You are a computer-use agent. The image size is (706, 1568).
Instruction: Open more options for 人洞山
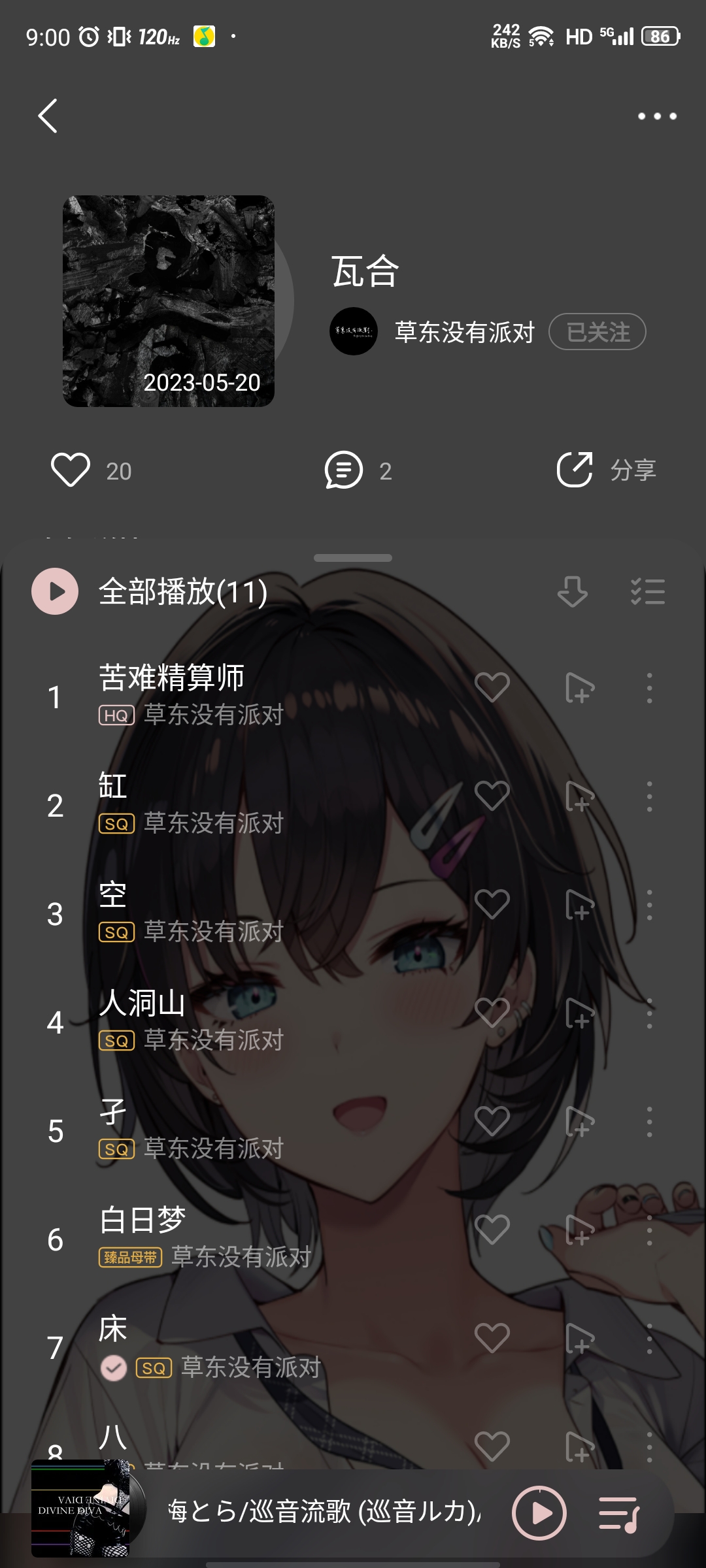pyautogui.click(x=649, y=1013)
